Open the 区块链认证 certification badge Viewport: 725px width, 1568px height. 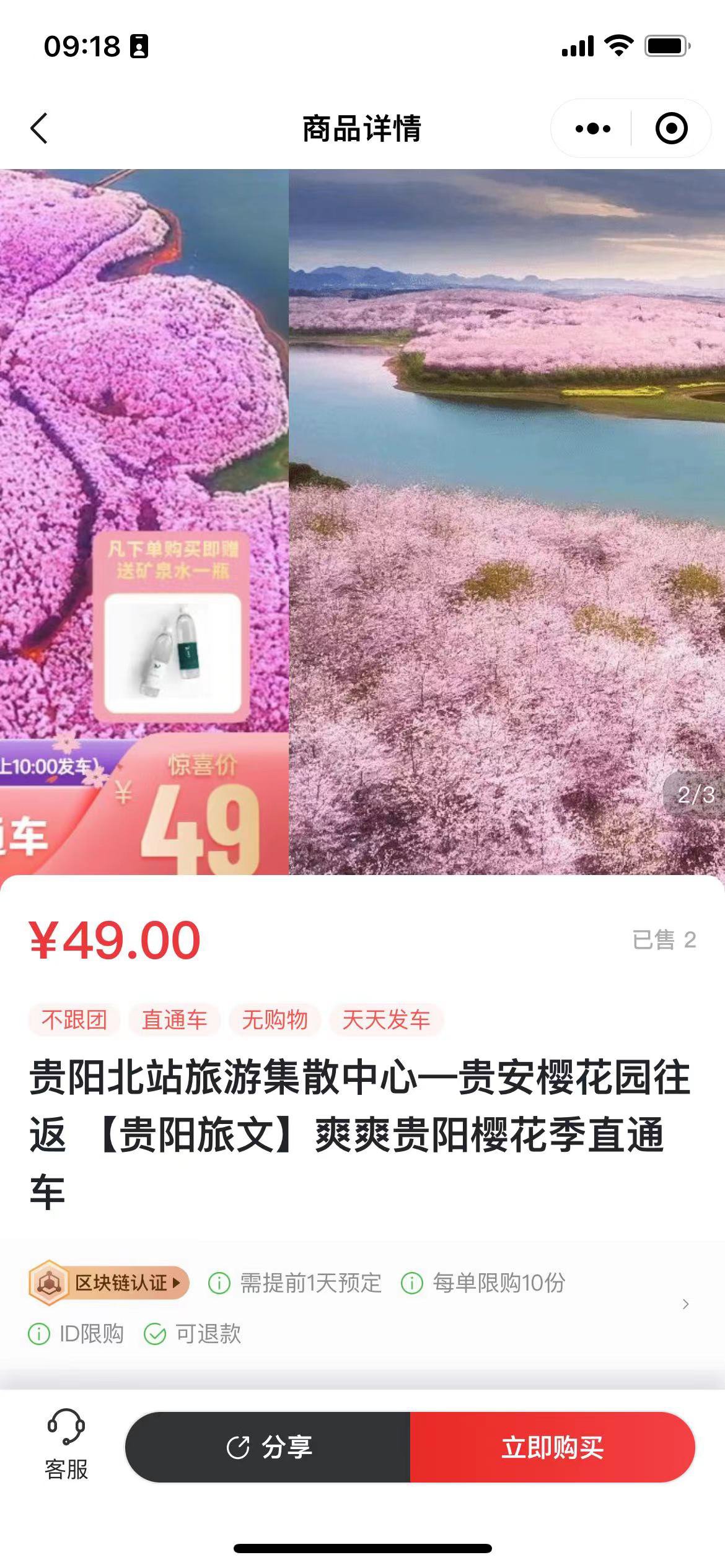coord(110,1283)
